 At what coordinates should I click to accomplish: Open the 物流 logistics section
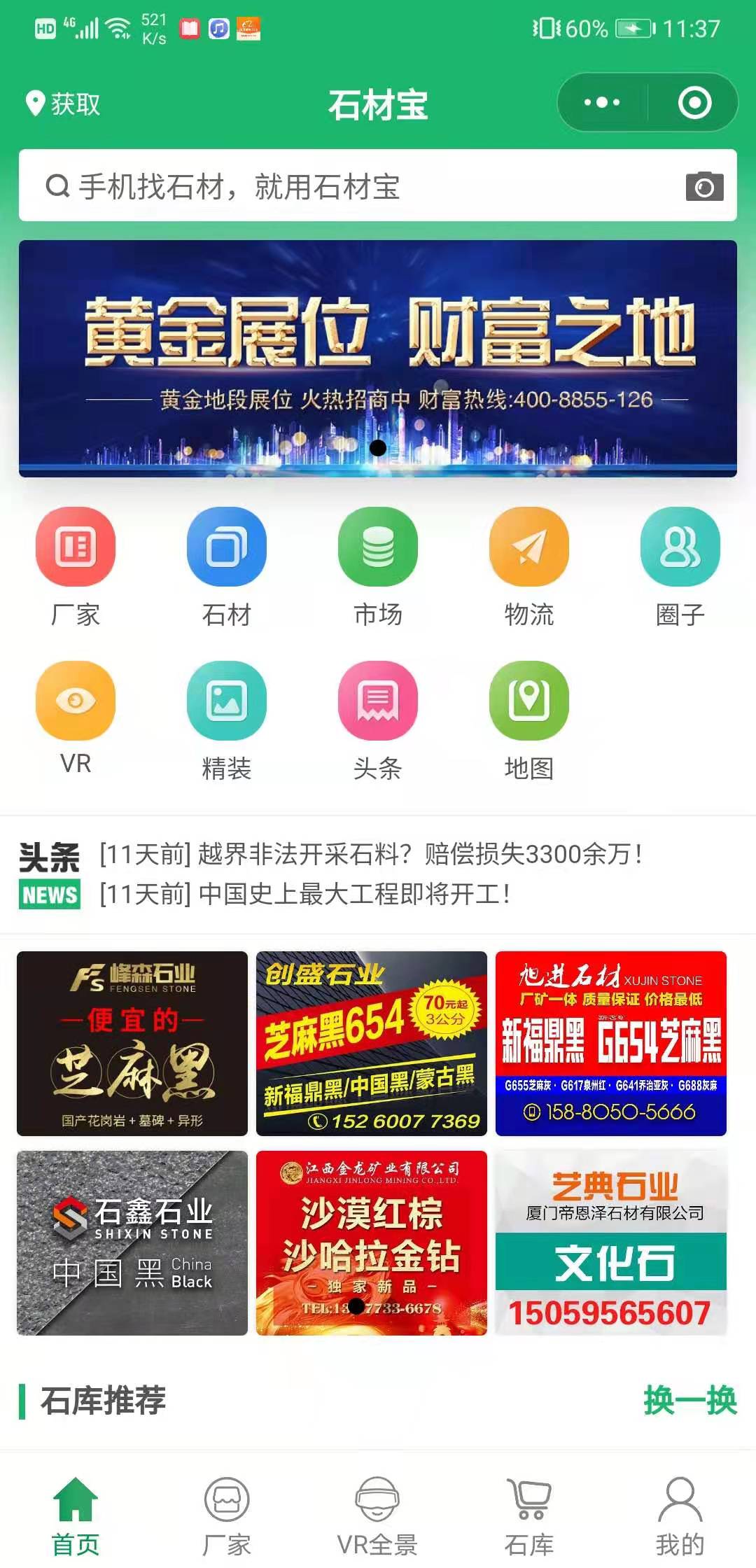[x=529, y=567]
